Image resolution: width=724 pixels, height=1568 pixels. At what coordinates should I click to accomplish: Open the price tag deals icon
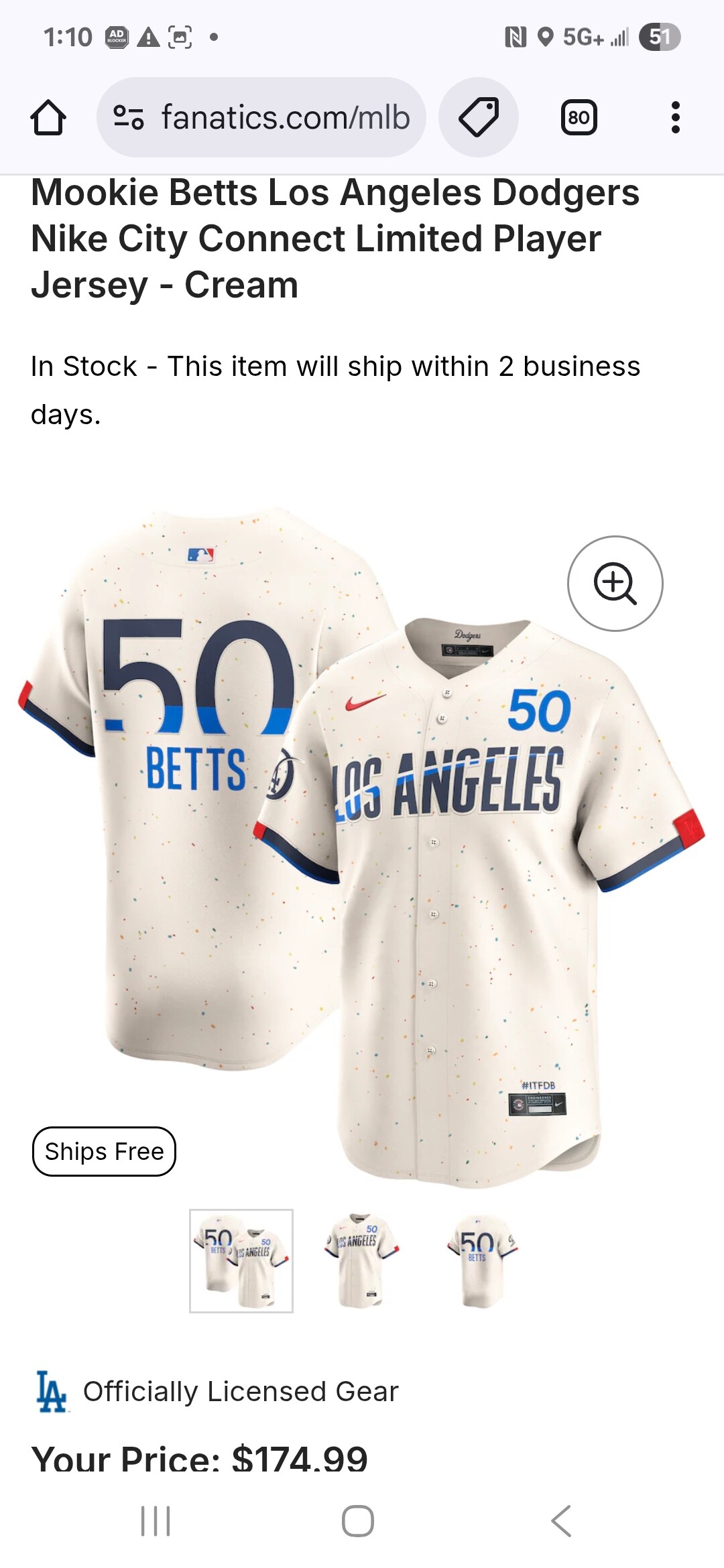coord(478,118)
